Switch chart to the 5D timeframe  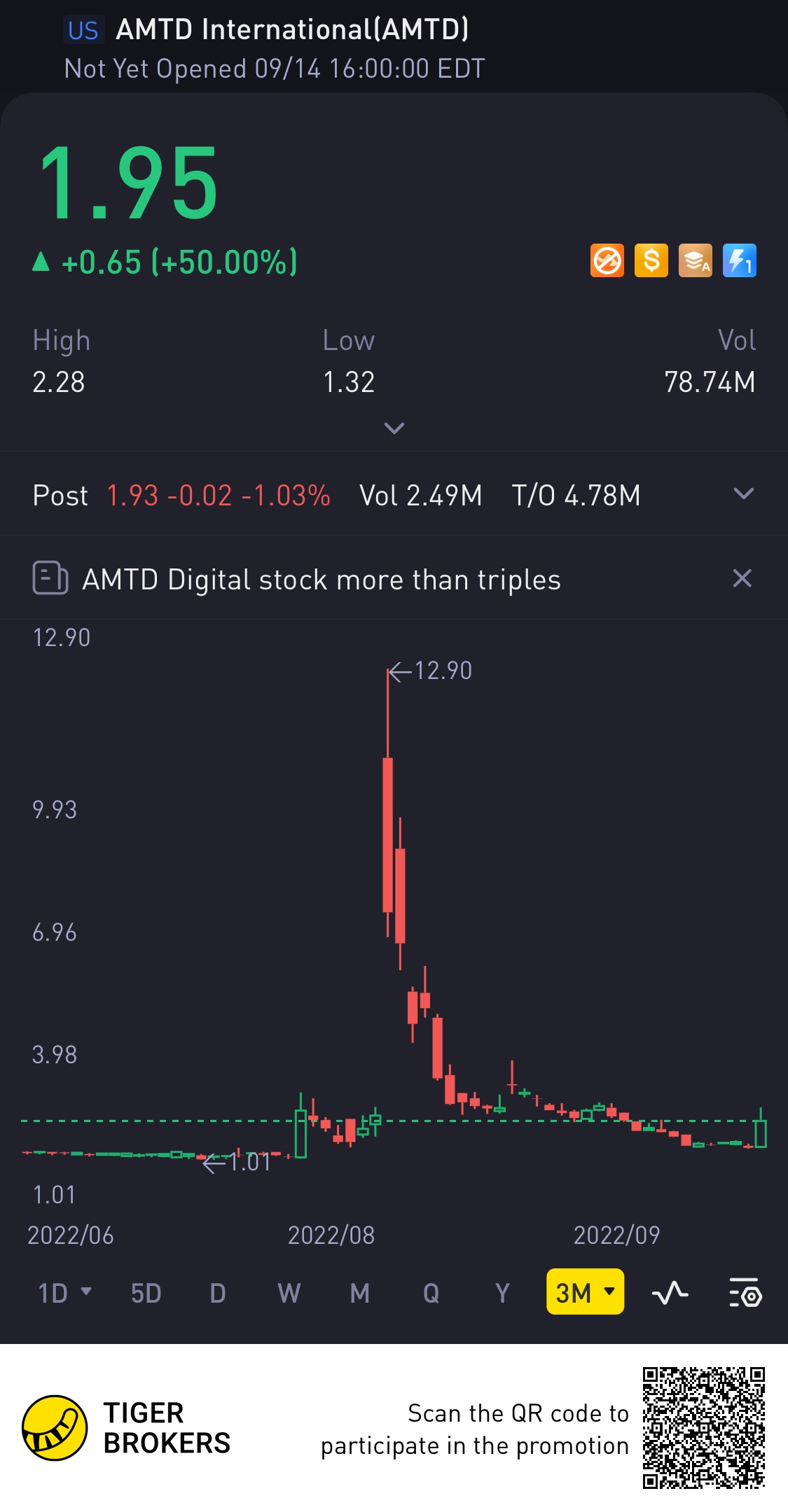coord(146,1293)
